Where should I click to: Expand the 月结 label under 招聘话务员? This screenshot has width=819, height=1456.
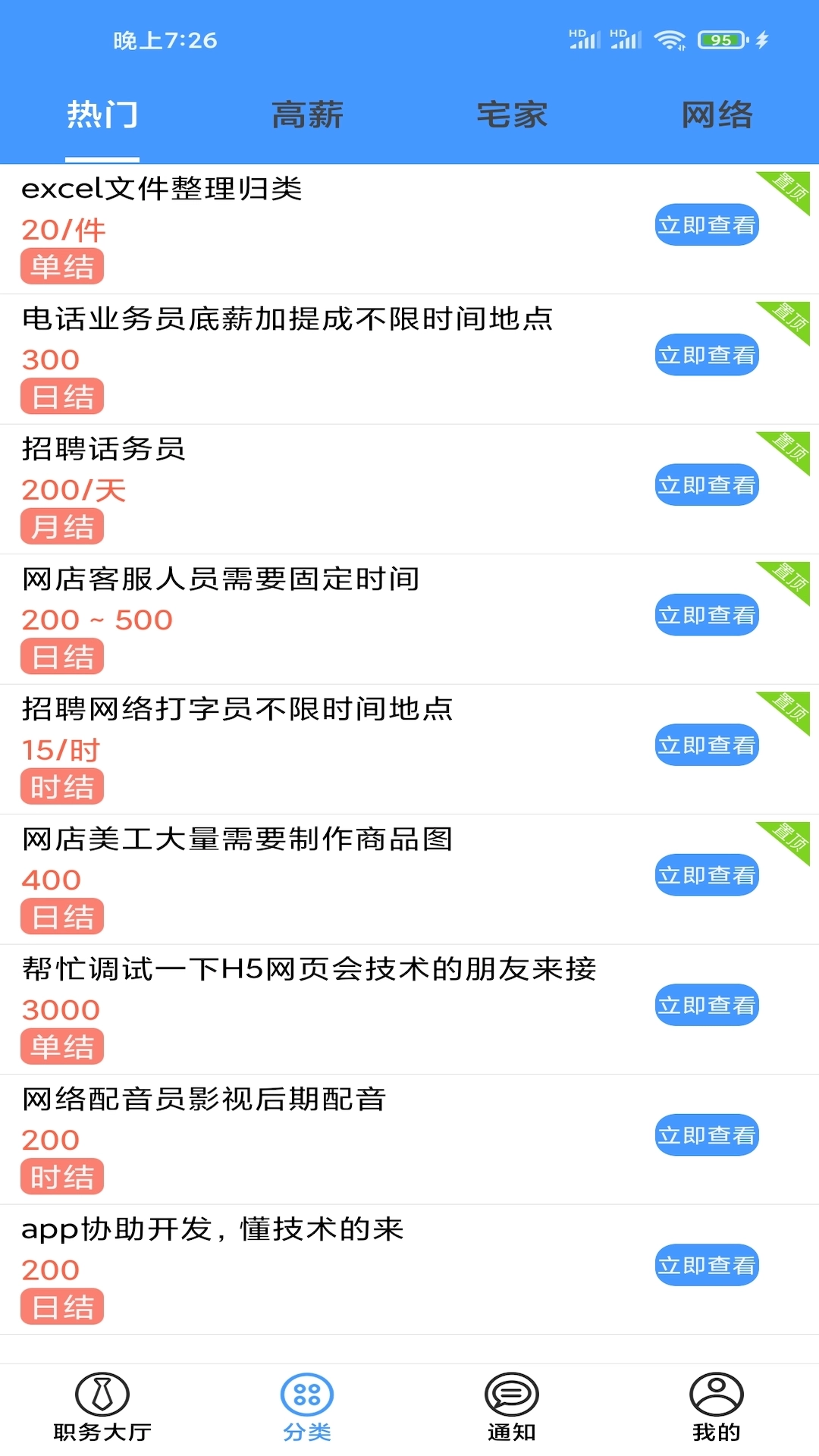61,526
